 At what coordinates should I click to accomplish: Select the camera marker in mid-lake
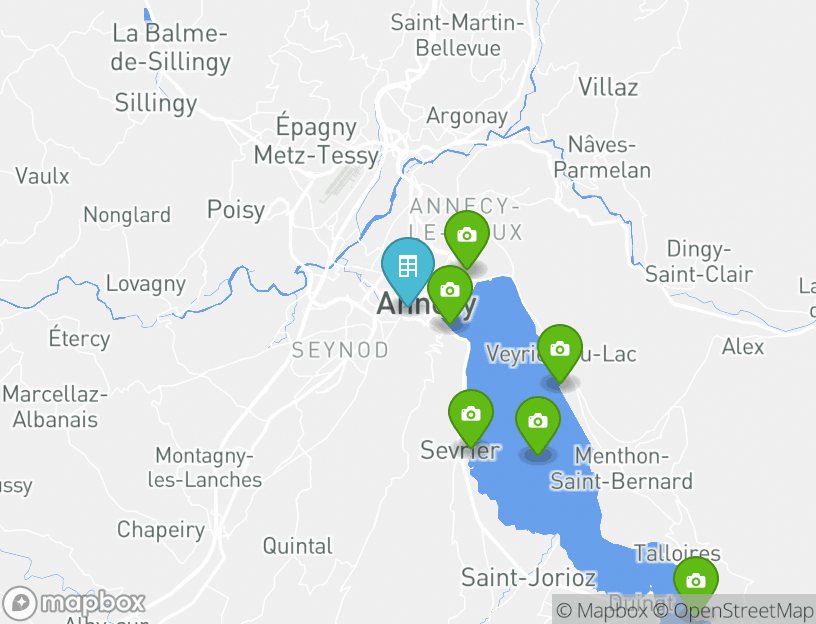tap(538, 421)
